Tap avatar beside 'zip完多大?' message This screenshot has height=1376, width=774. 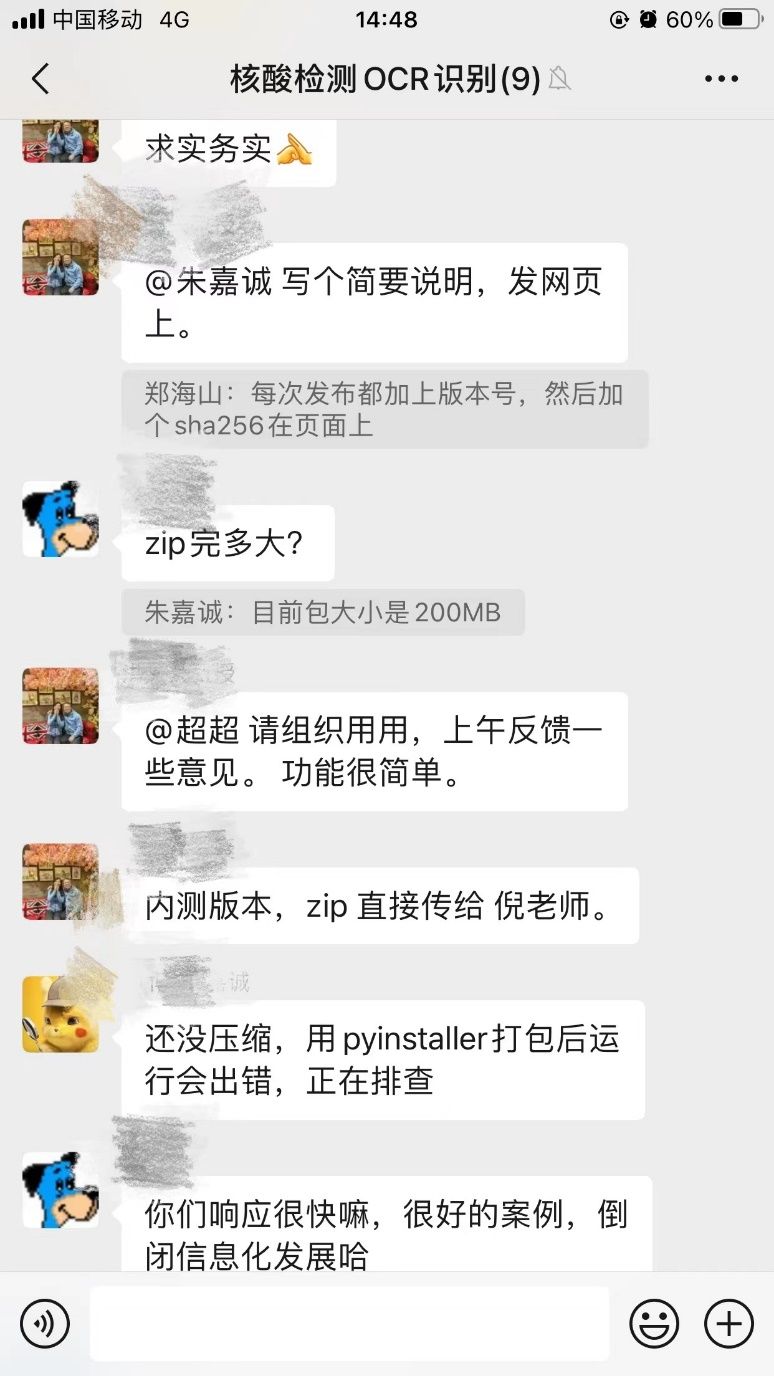(x=61, y=519)
